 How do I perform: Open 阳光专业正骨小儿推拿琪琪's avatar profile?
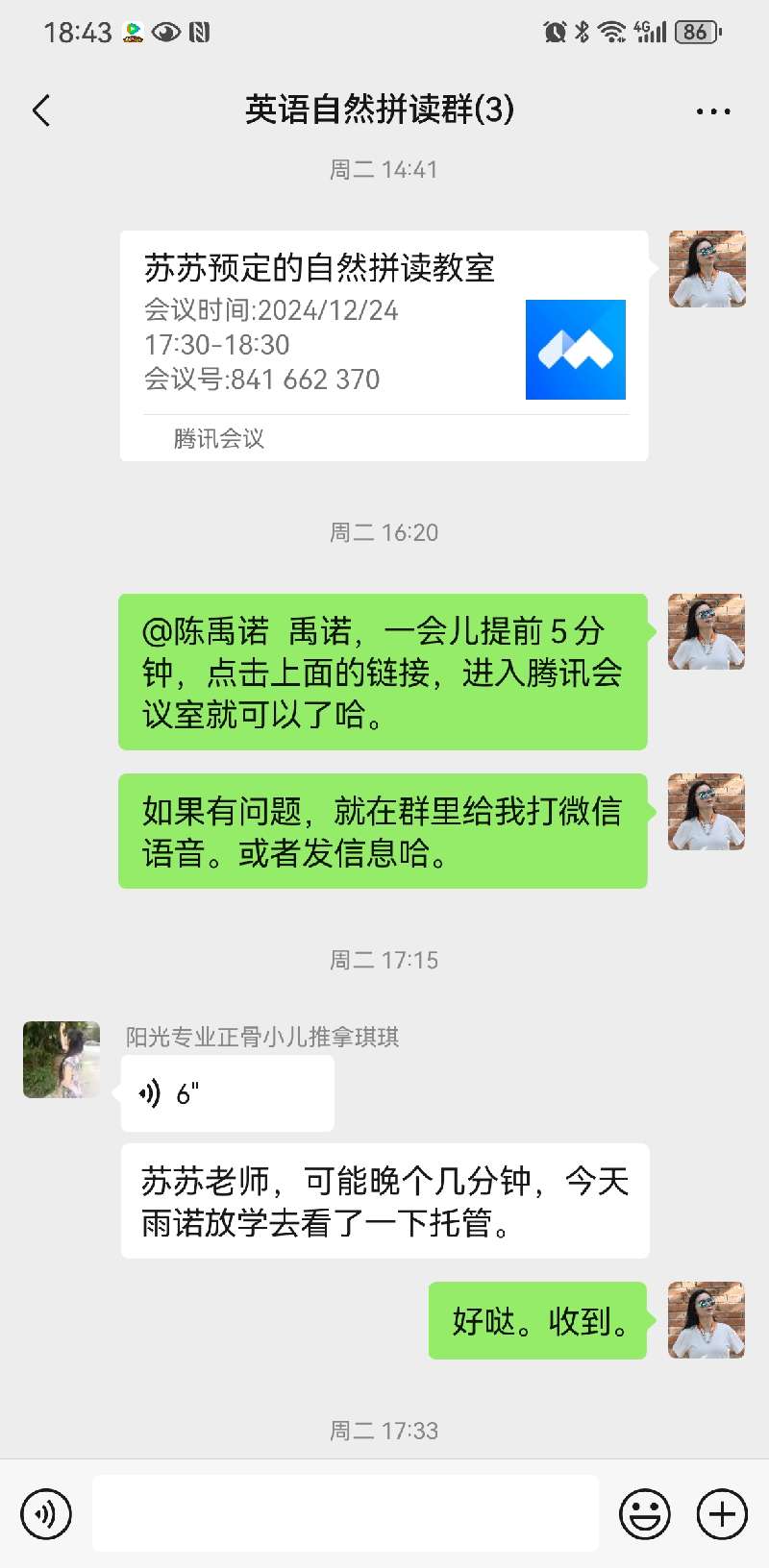[62, 1059]
